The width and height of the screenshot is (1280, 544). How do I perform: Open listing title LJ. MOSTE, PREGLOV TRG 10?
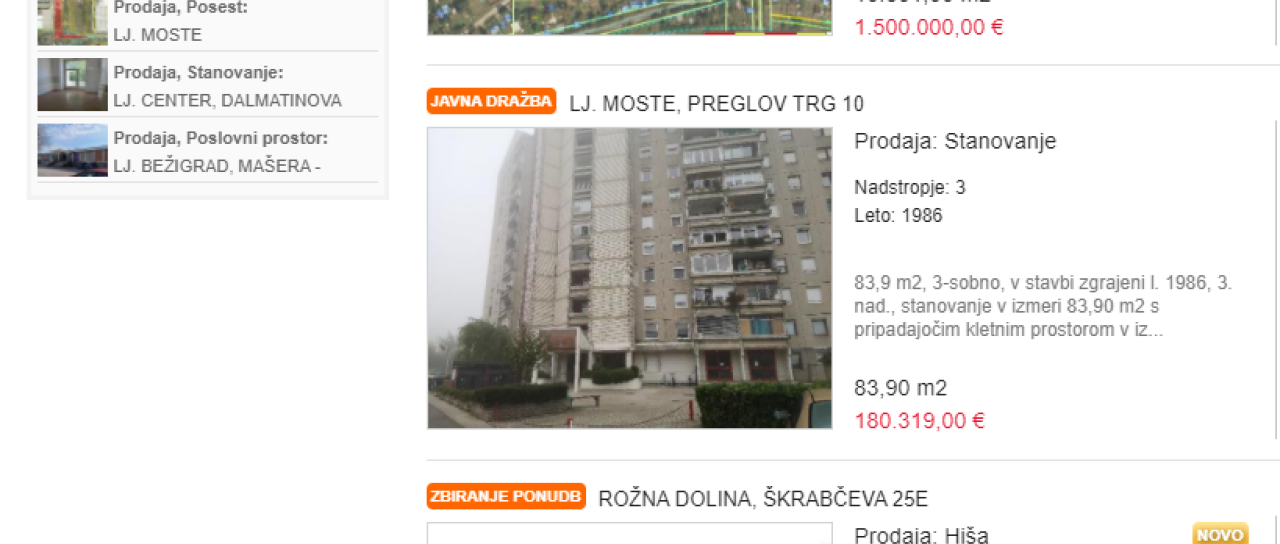(716, 104)
